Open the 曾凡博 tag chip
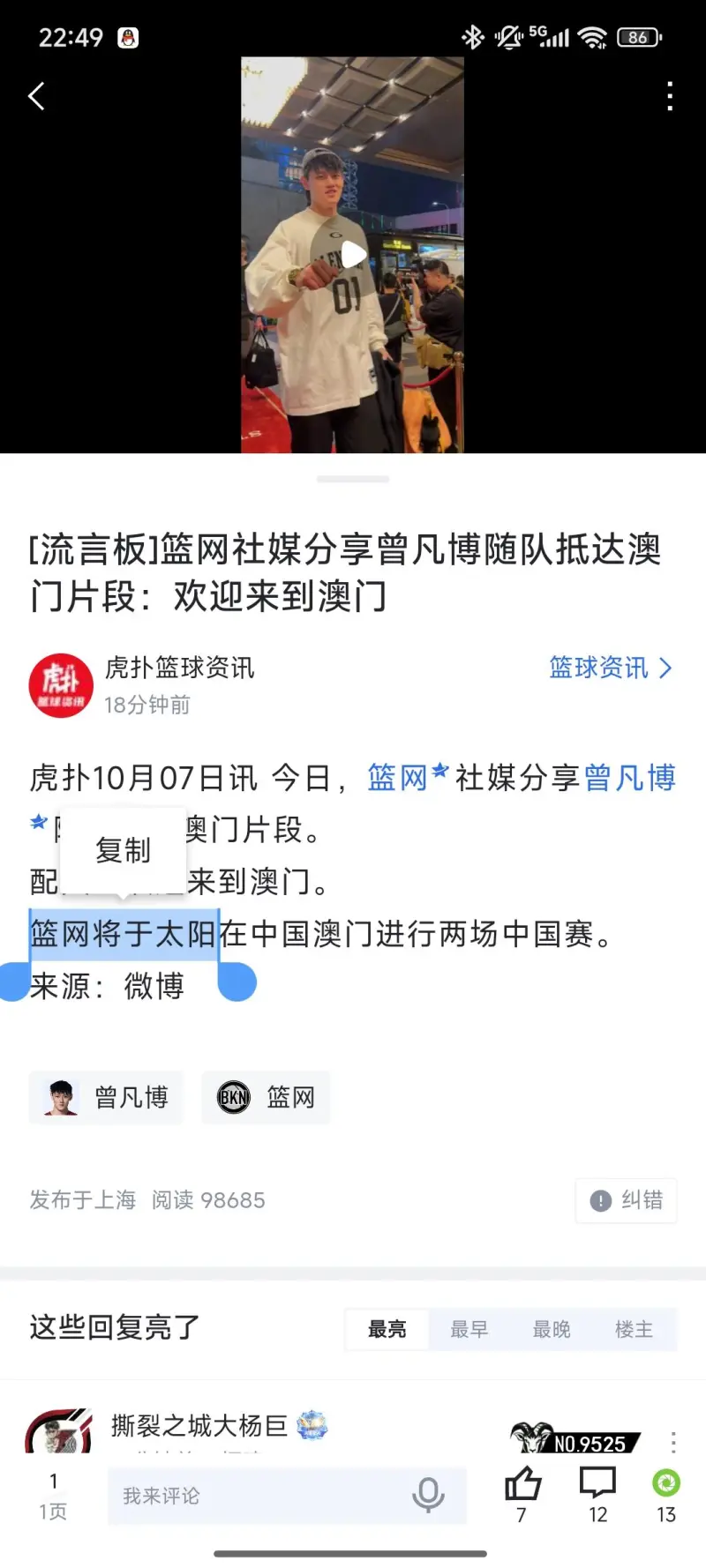This screenshot has height=1568, width=706. pyautogui.click(x=106, y=1097)
